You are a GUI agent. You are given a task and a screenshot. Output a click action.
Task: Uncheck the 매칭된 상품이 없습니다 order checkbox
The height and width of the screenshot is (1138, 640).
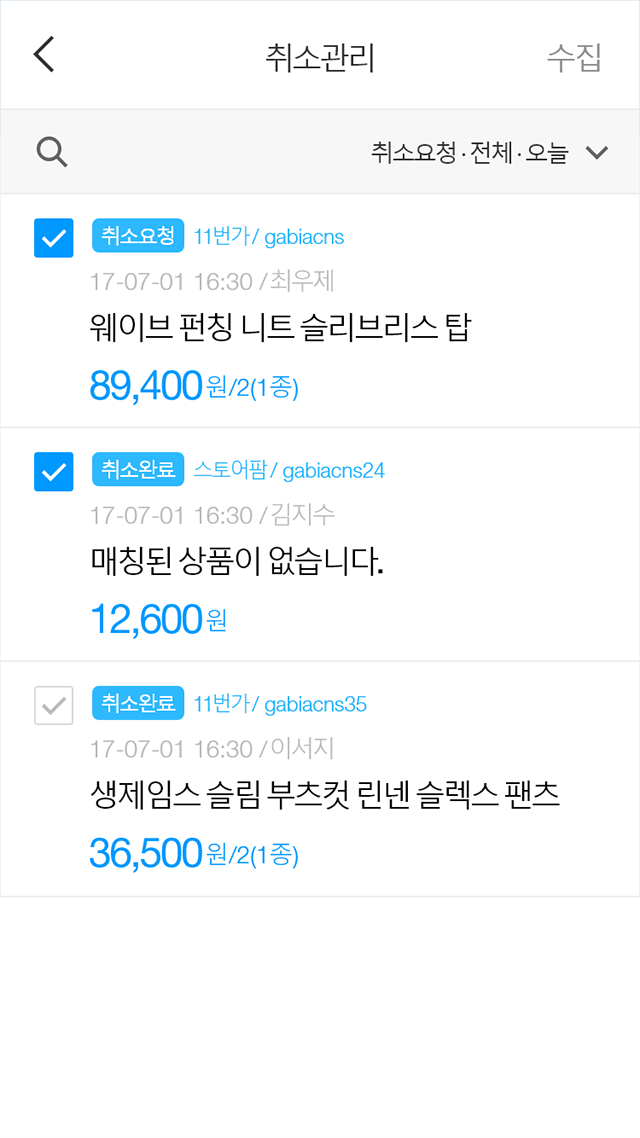[54, 471]
